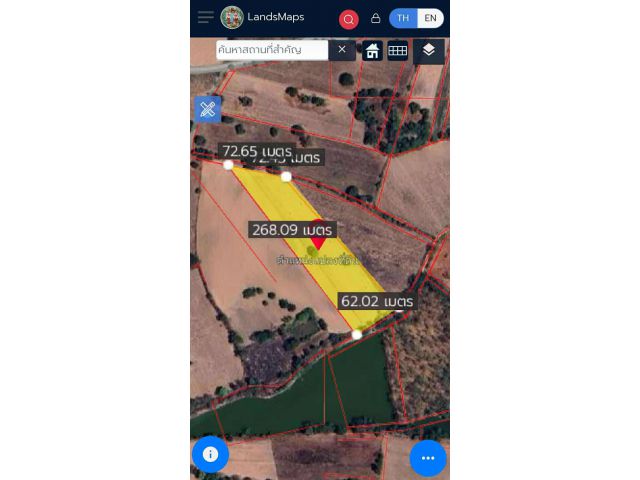
Task: Focus the place search field
Action: tap(272, 49)
